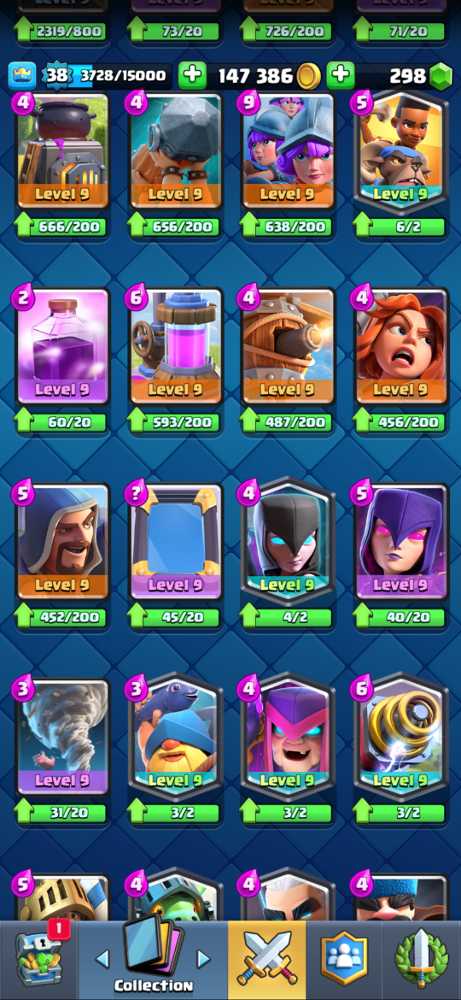Screen dimensions: 461x1000
Task: Open the King level 38 badge
Action: (x=57, y=75)
